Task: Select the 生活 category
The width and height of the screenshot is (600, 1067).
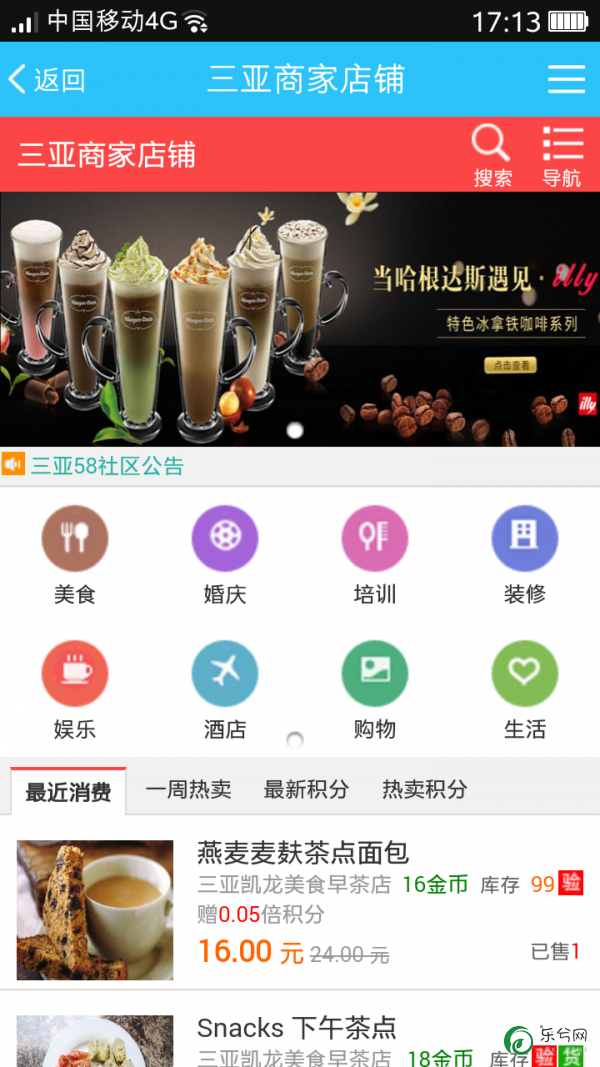Action: [525, 690]
